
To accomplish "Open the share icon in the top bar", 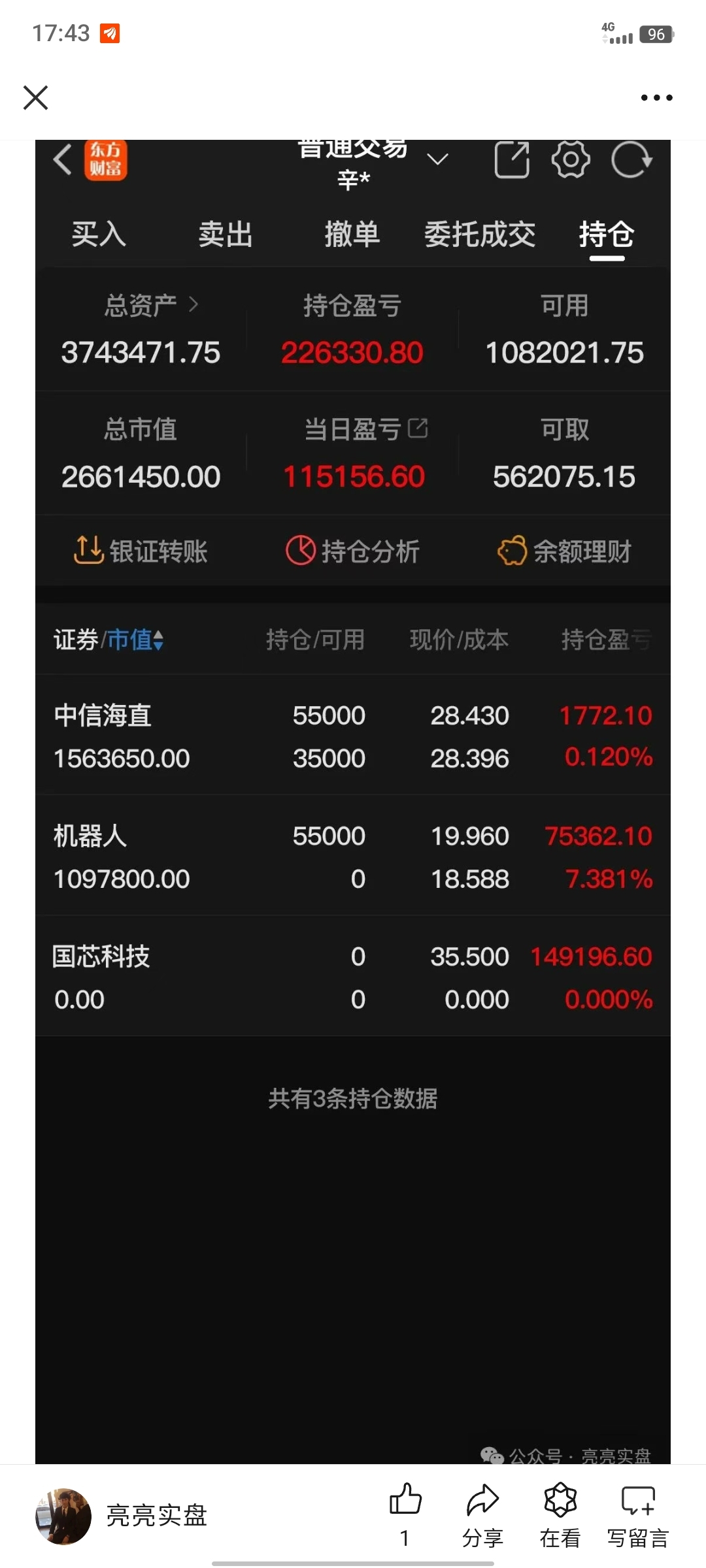I will point(513,160).
